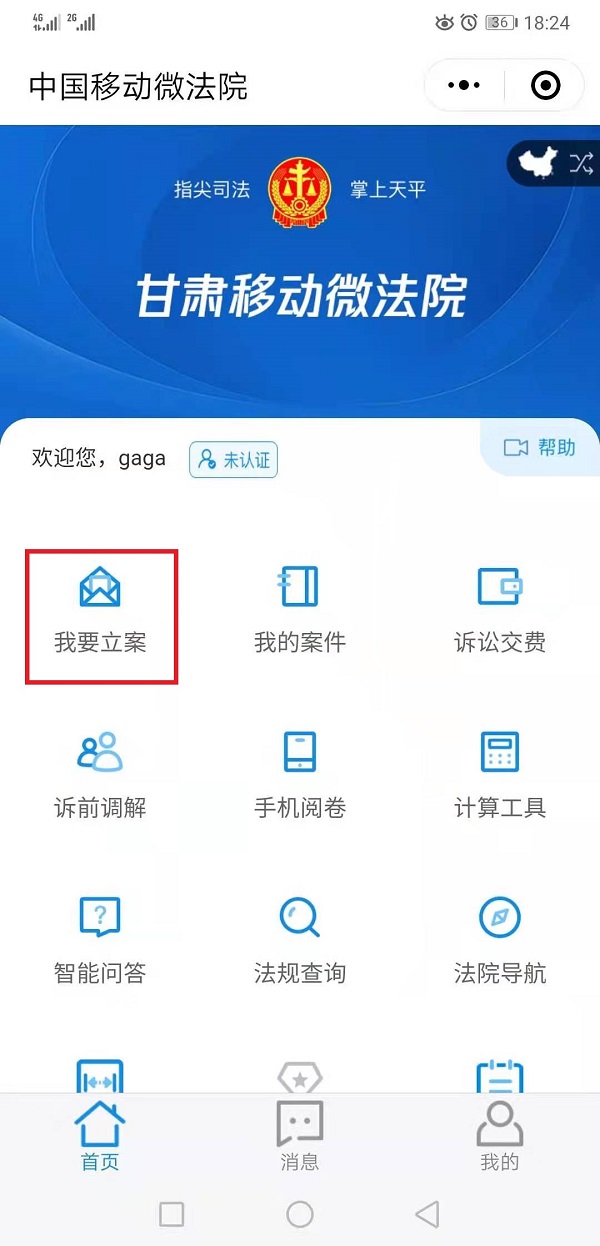
Task: Tap the 未认证 verification badge
Action: coord(233,460)
